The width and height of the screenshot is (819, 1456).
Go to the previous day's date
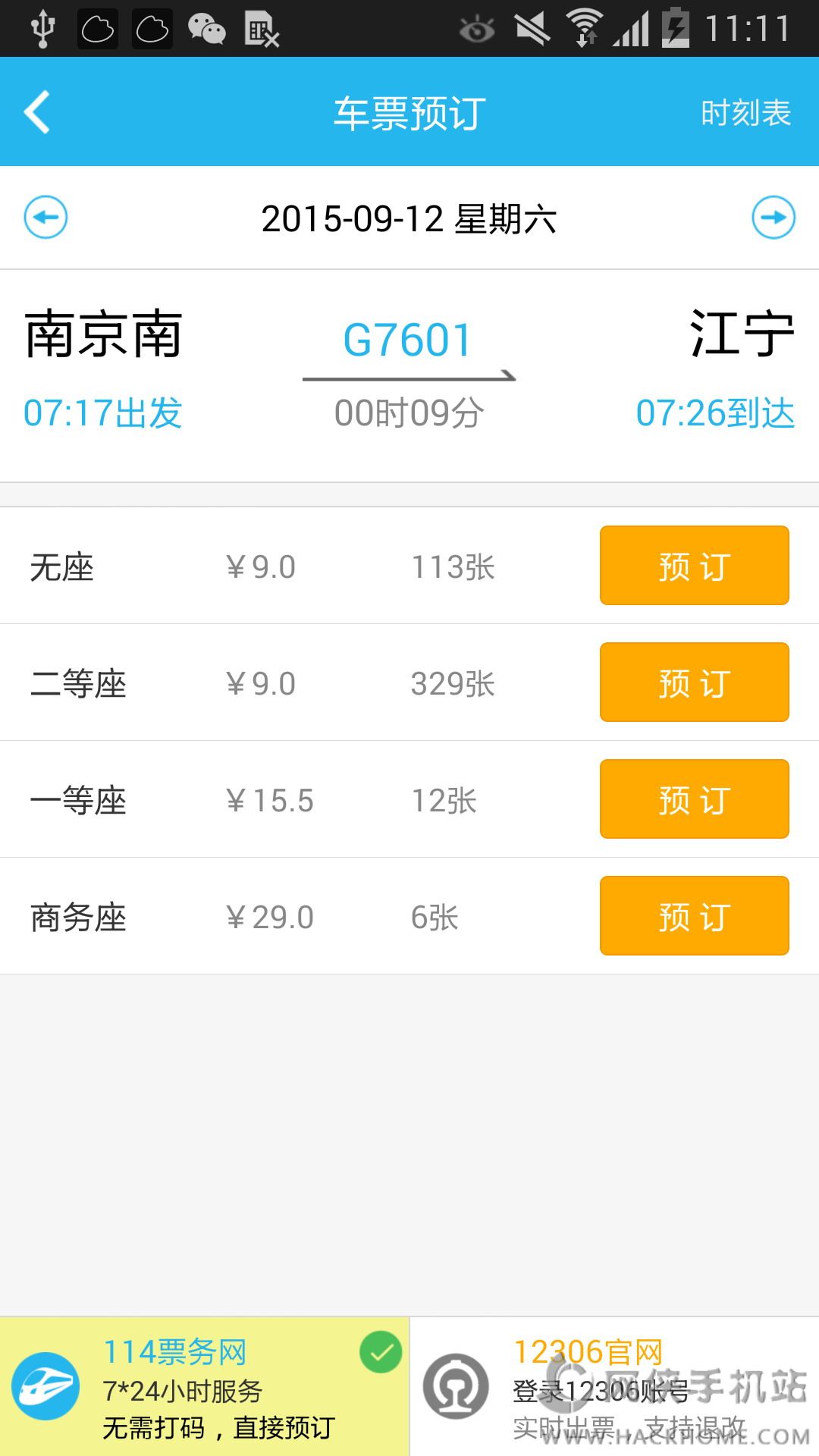point(45,218)
